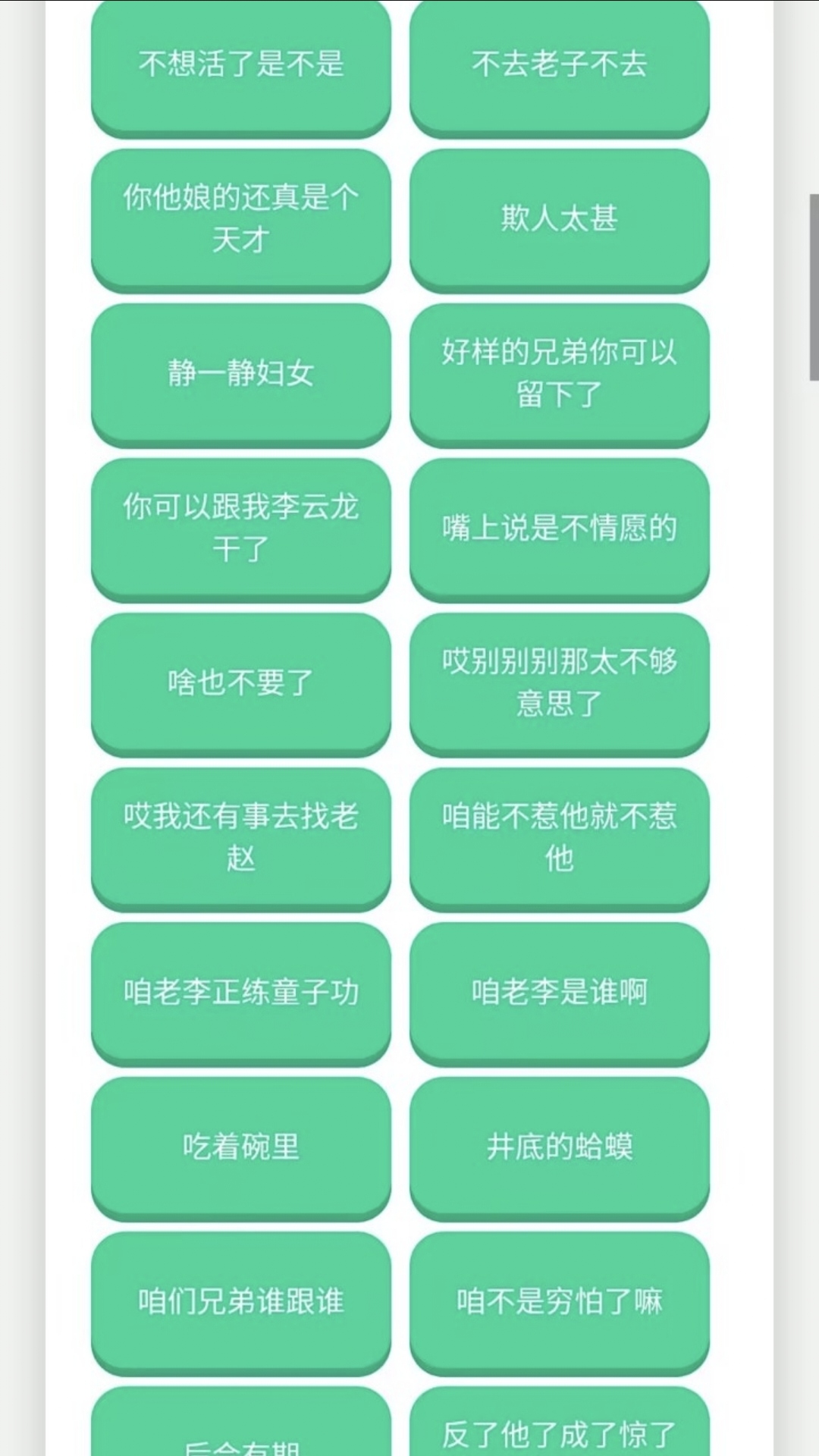Image resolution: width=819 pixels, height=1456 pixels.
Task: 点击"欺人太甚"按钮
Action: click(x=559, y=218)
